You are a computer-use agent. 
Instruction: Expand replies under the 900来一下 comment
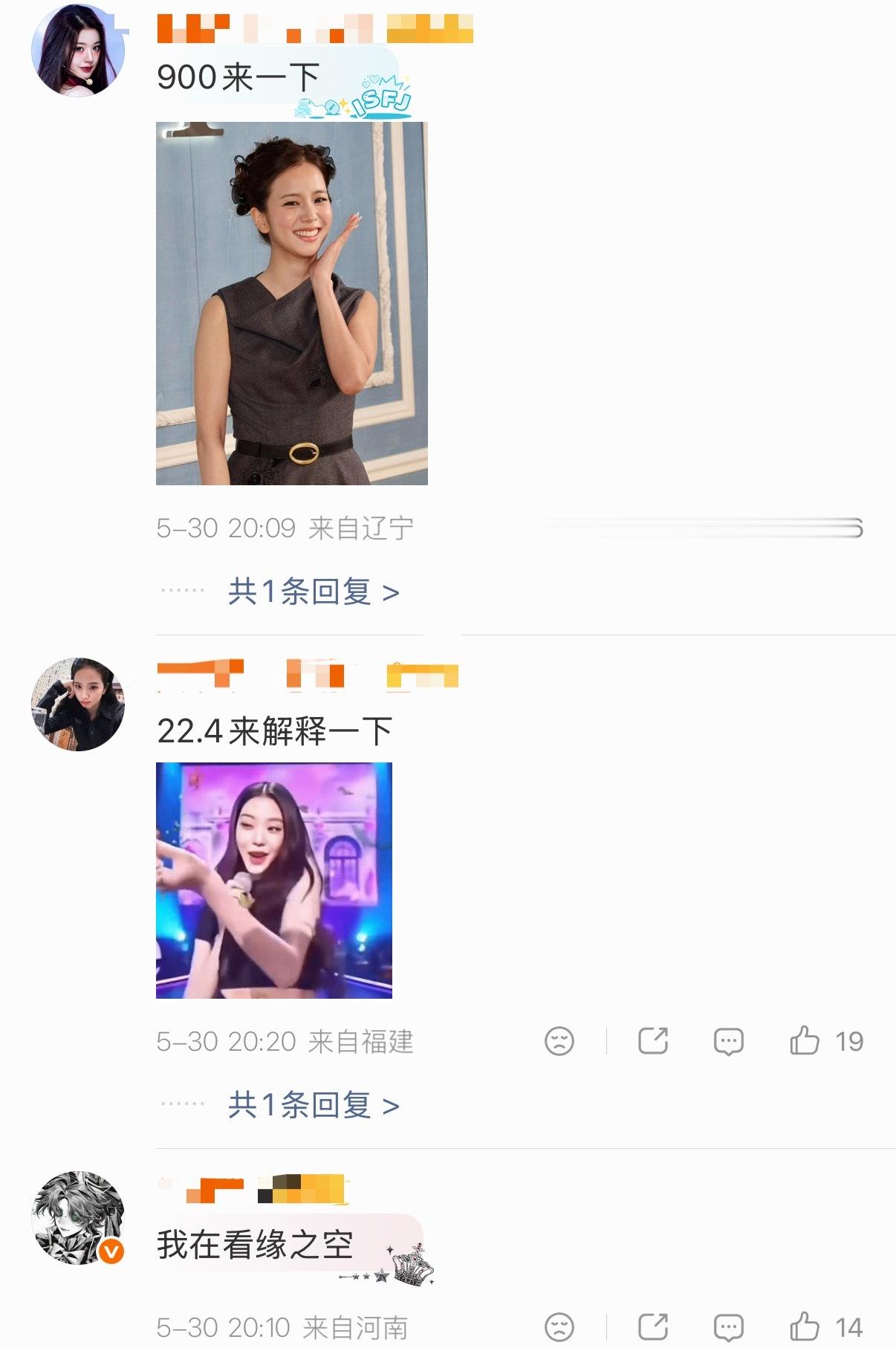(x=314, y=592)
